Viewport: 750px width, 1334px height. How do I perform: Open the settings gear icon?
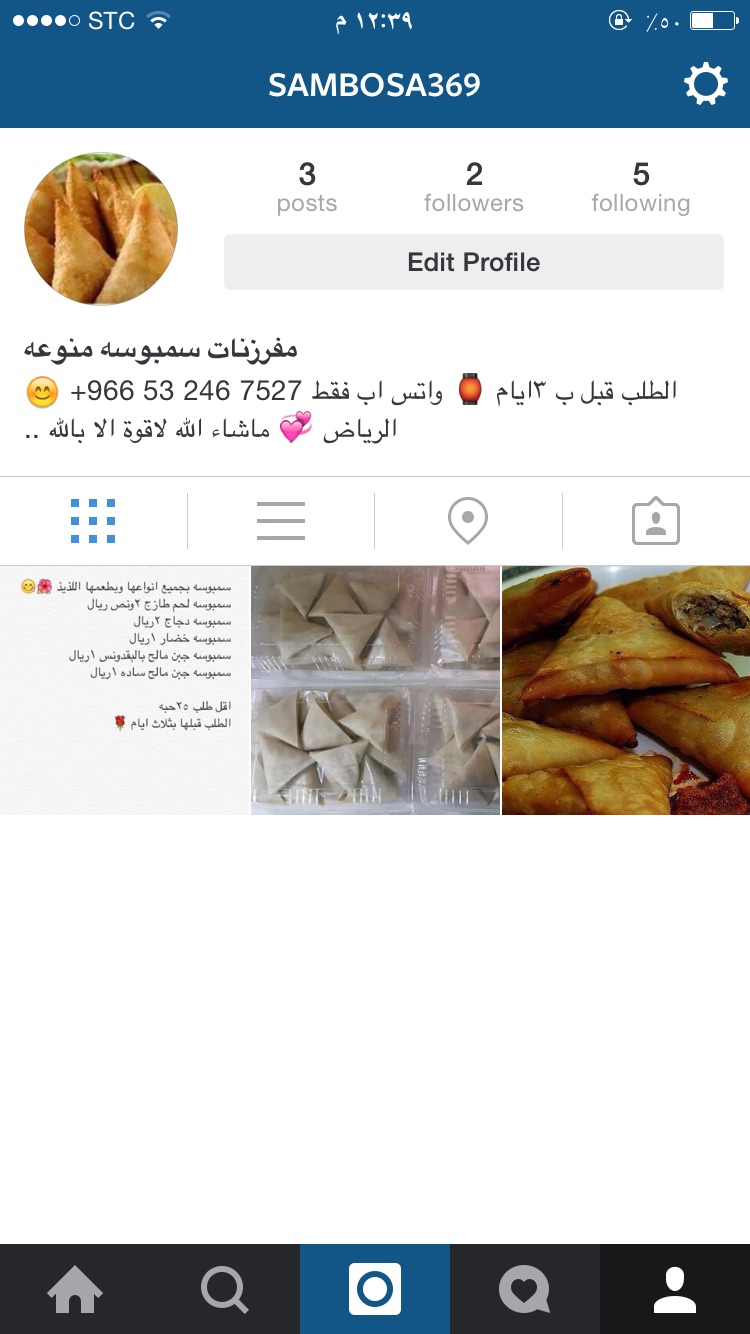tap(705, 85)
